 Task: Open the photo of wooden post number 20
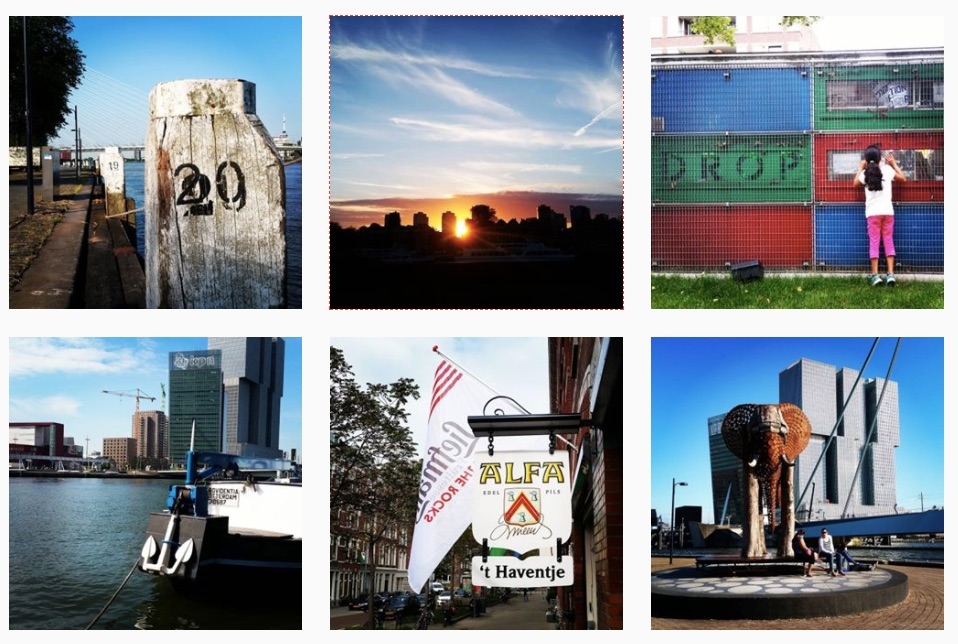tap(155, 162)
